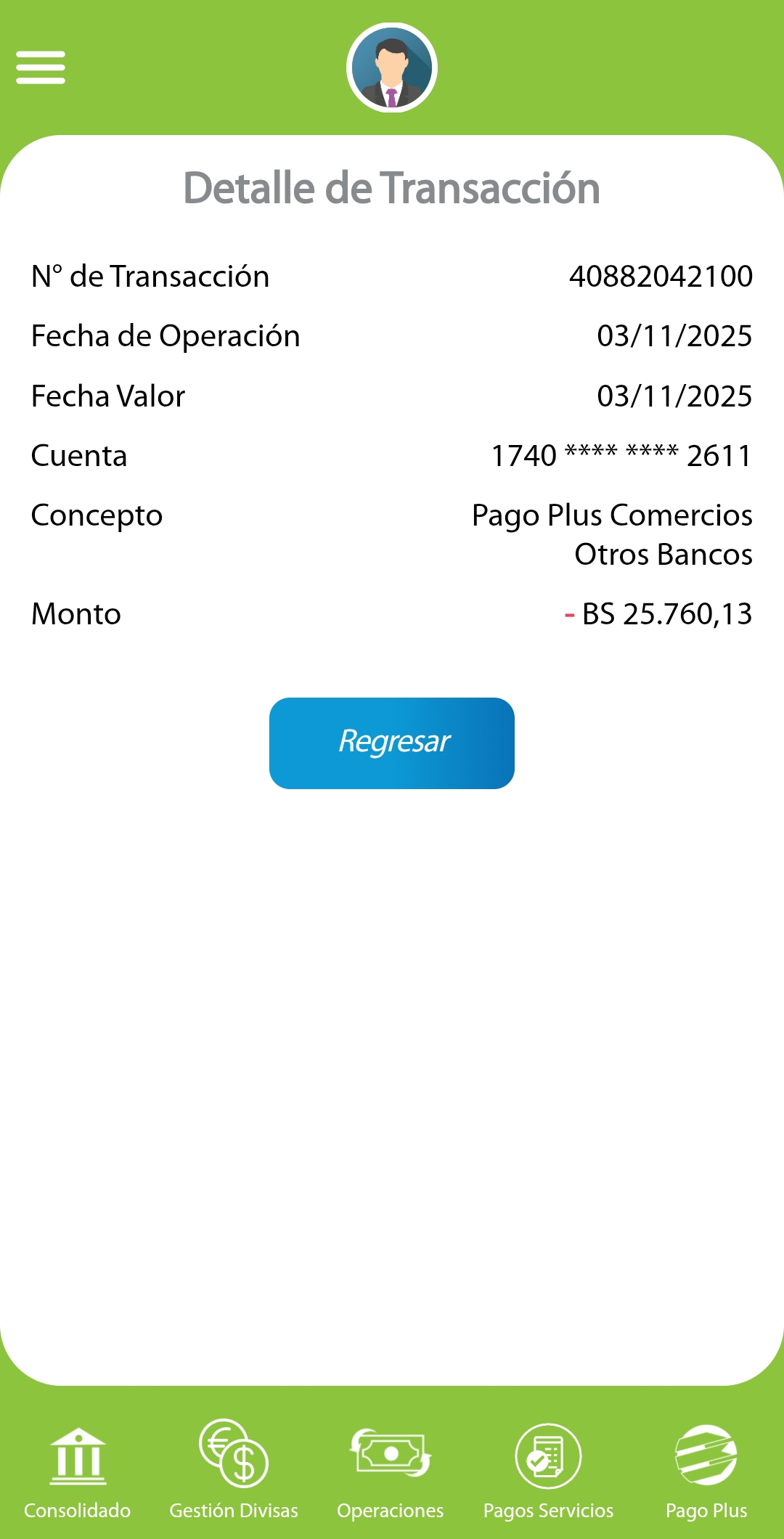Switch to the Consolidado tab

tap(78, 1470)
